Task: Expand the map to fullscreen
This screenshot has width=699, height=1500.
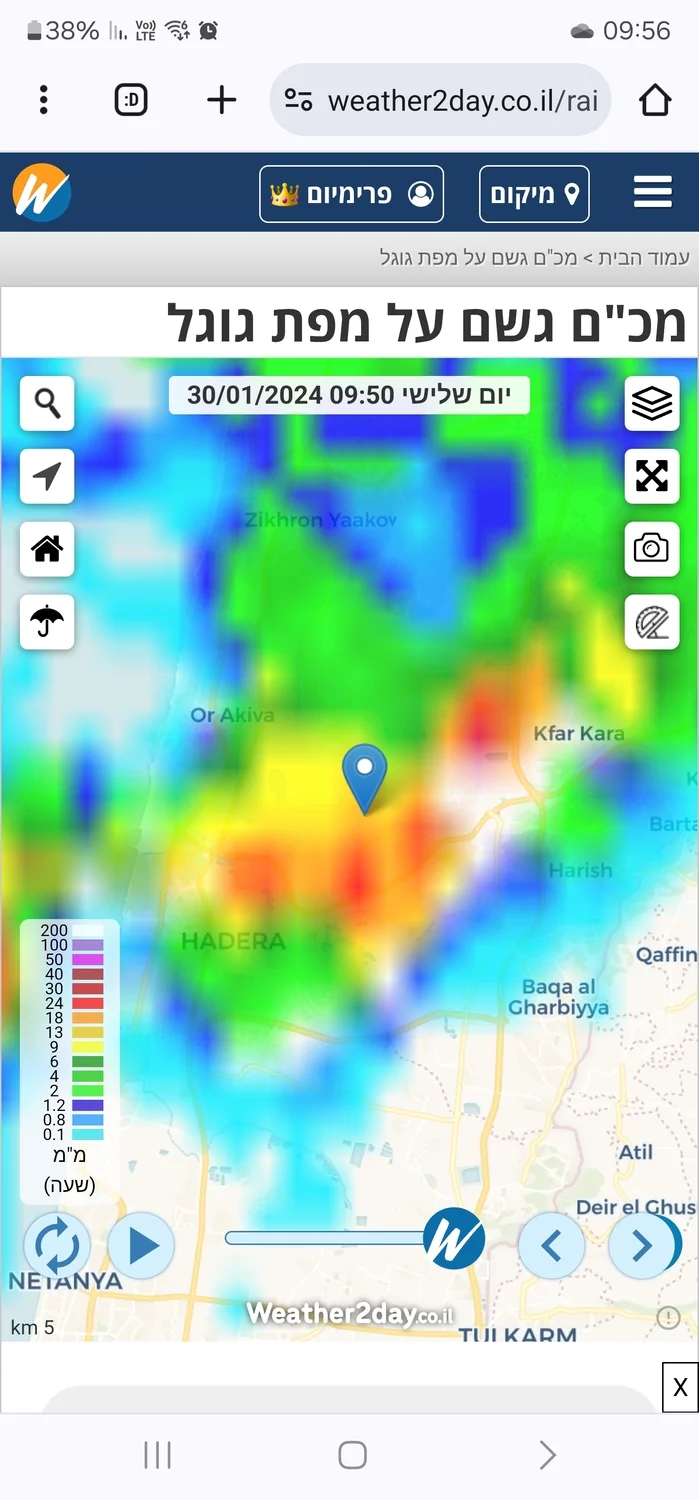Action: point(652,476)
